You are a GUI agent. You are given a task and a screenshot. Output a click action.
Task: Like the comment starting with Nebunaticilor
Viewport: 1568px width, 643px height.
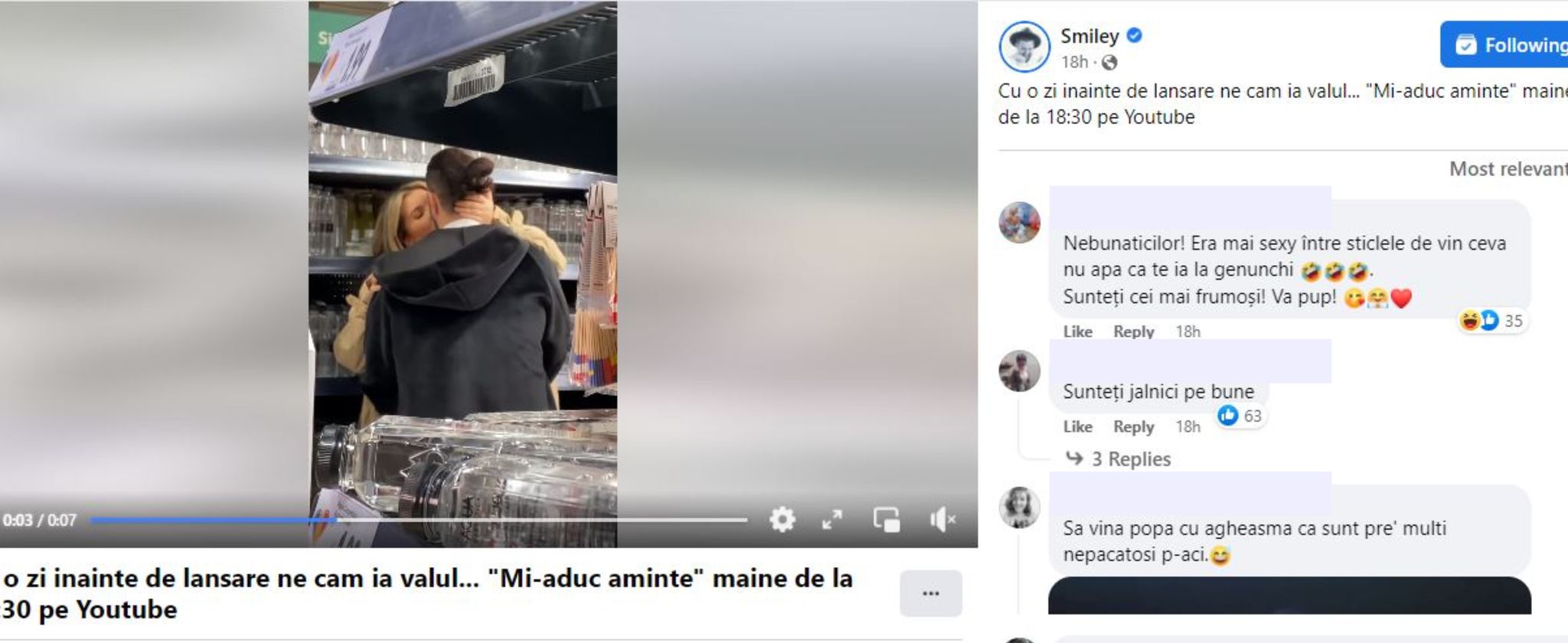(x=1077, y=331)
